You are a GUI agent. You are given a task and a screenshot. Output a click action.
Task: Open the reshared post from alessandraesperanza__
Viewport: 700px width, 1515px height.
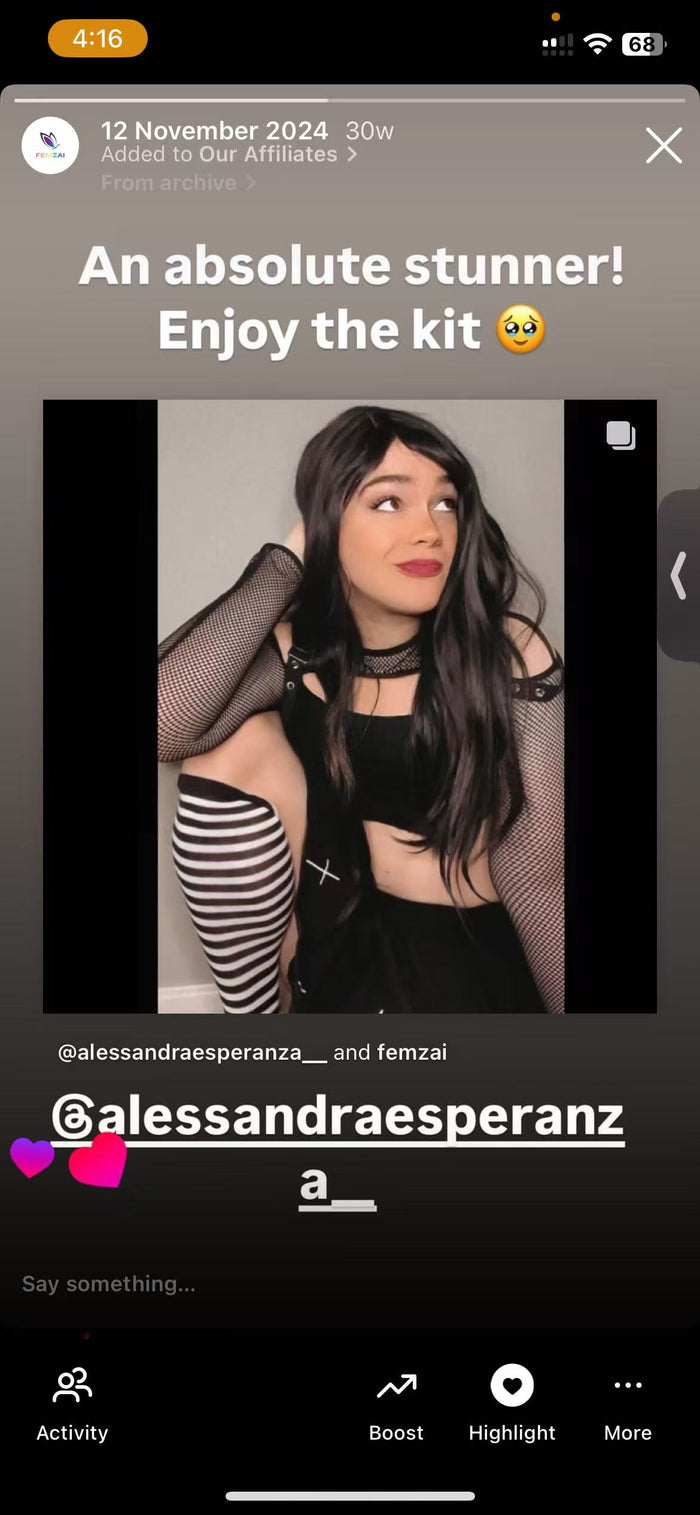[x=350, y=706]
